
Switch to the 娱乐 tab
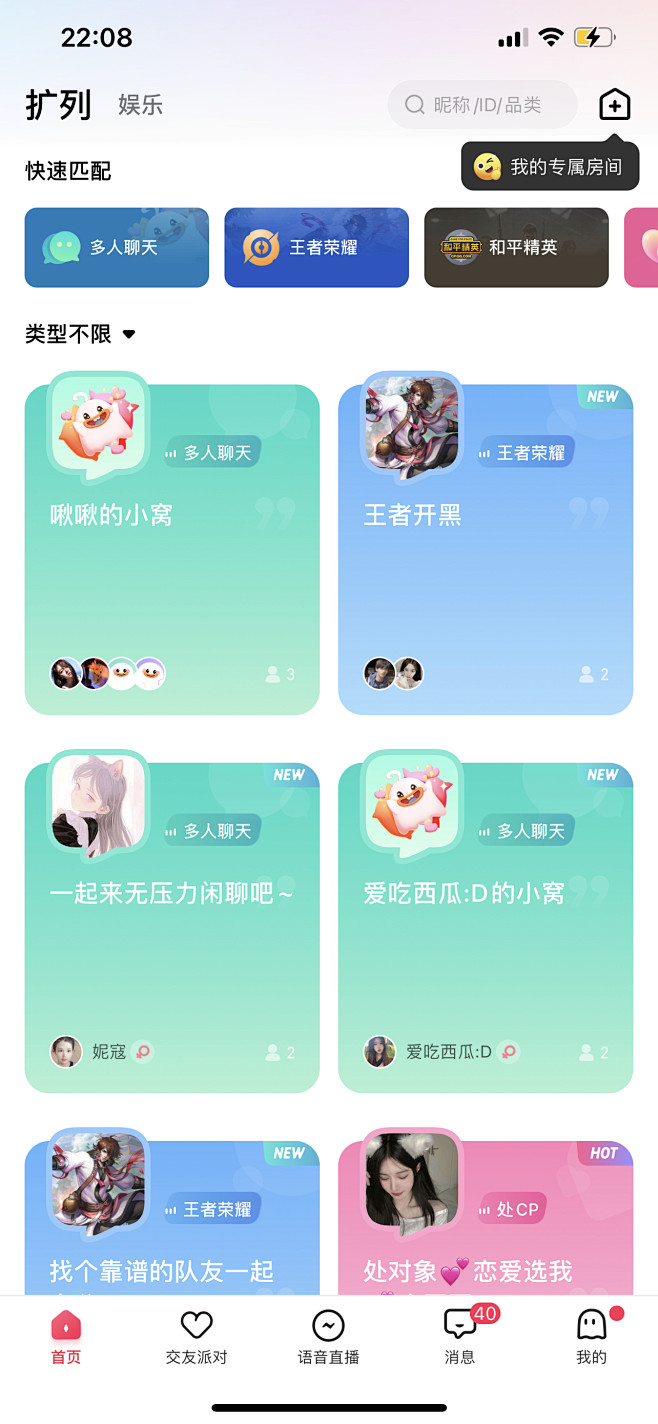click(140, 105)
